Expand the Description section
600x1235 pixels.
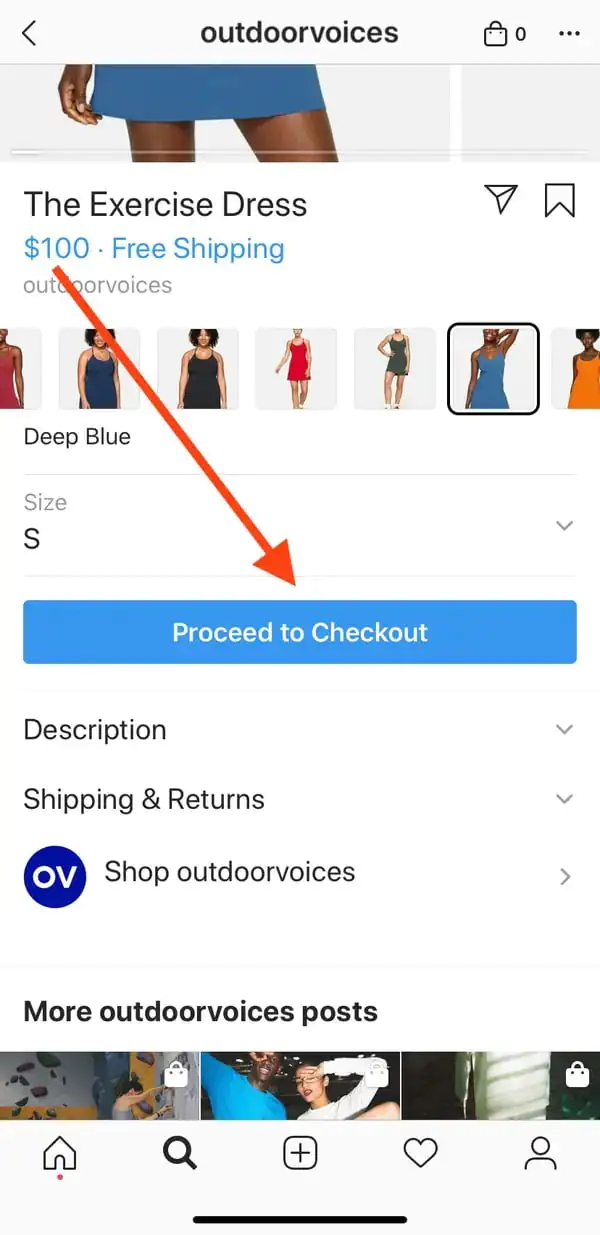click(300, 729)
